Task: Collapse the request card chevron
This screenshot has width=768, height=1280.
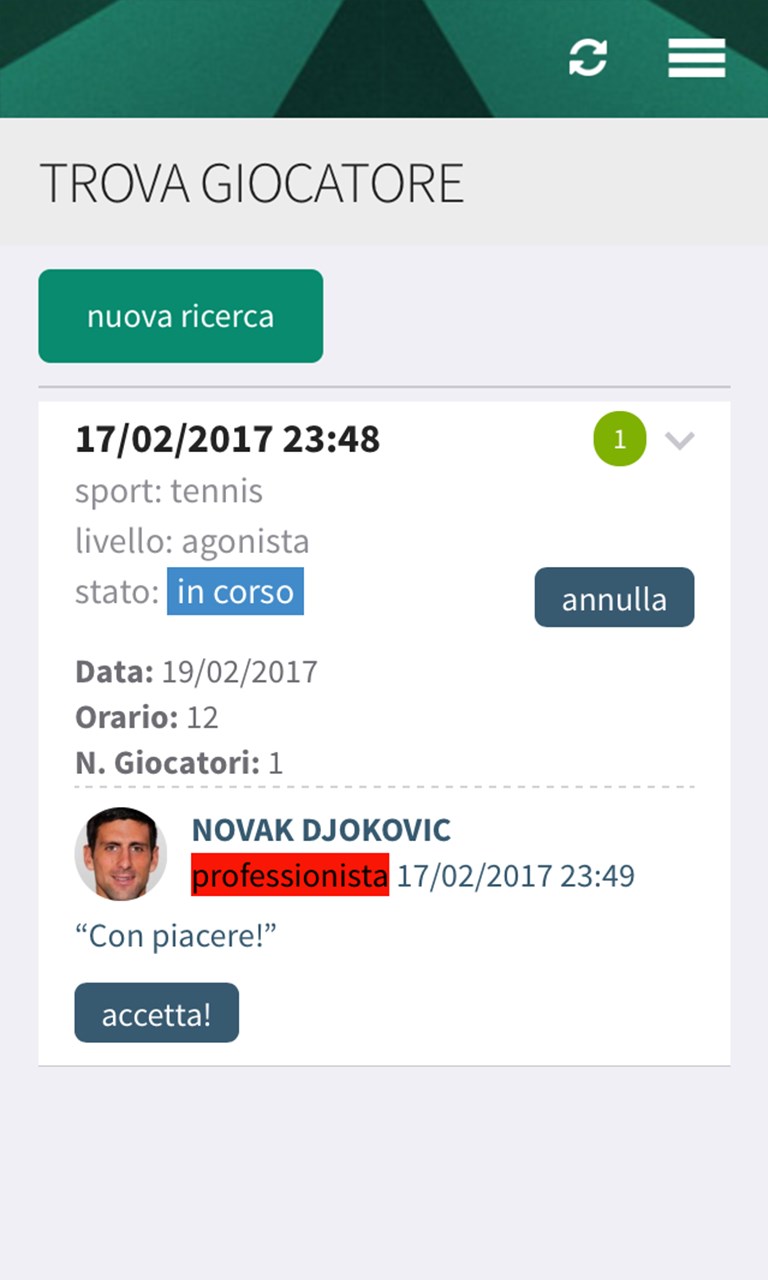Action: tap(680, 440)
